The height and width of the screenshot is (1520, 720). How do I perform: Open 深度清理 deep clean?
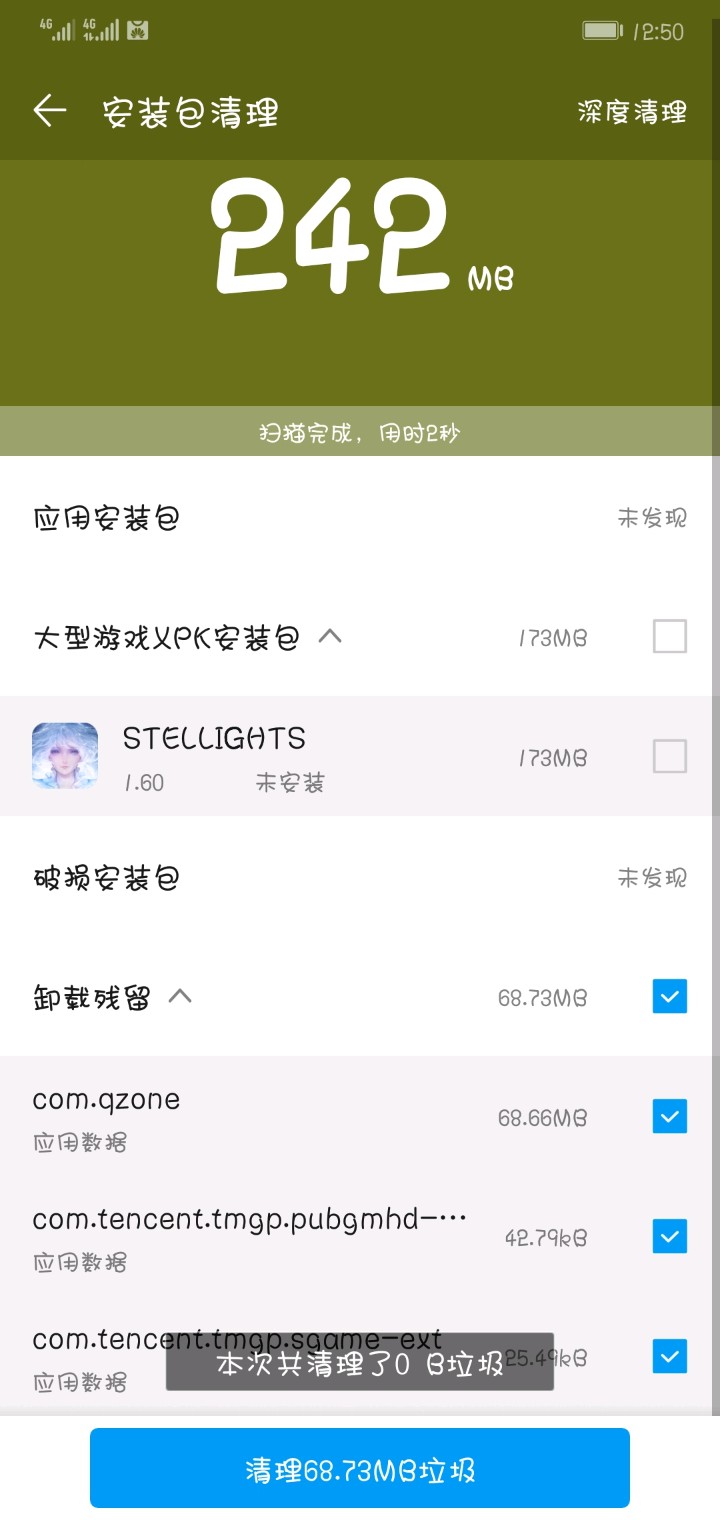click(x=632, y=112)
